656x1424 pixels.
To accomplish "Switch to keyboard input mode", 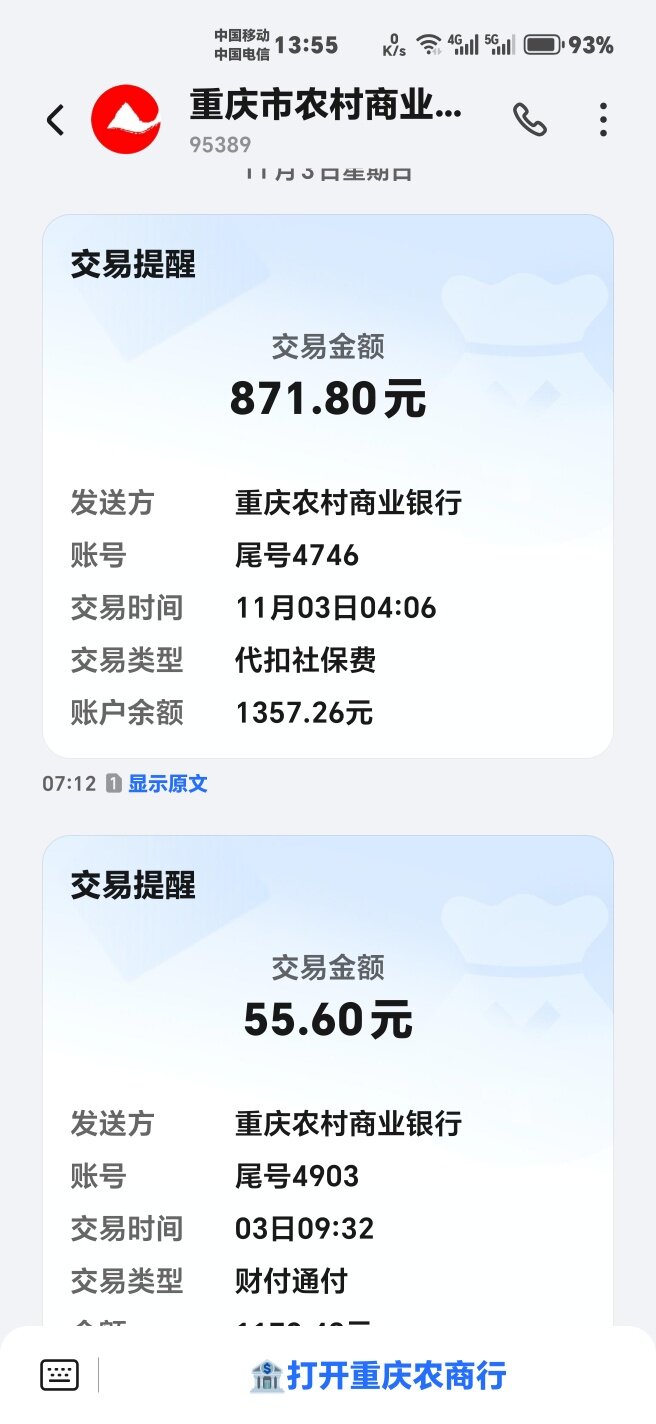I will tap(59, 1375).
